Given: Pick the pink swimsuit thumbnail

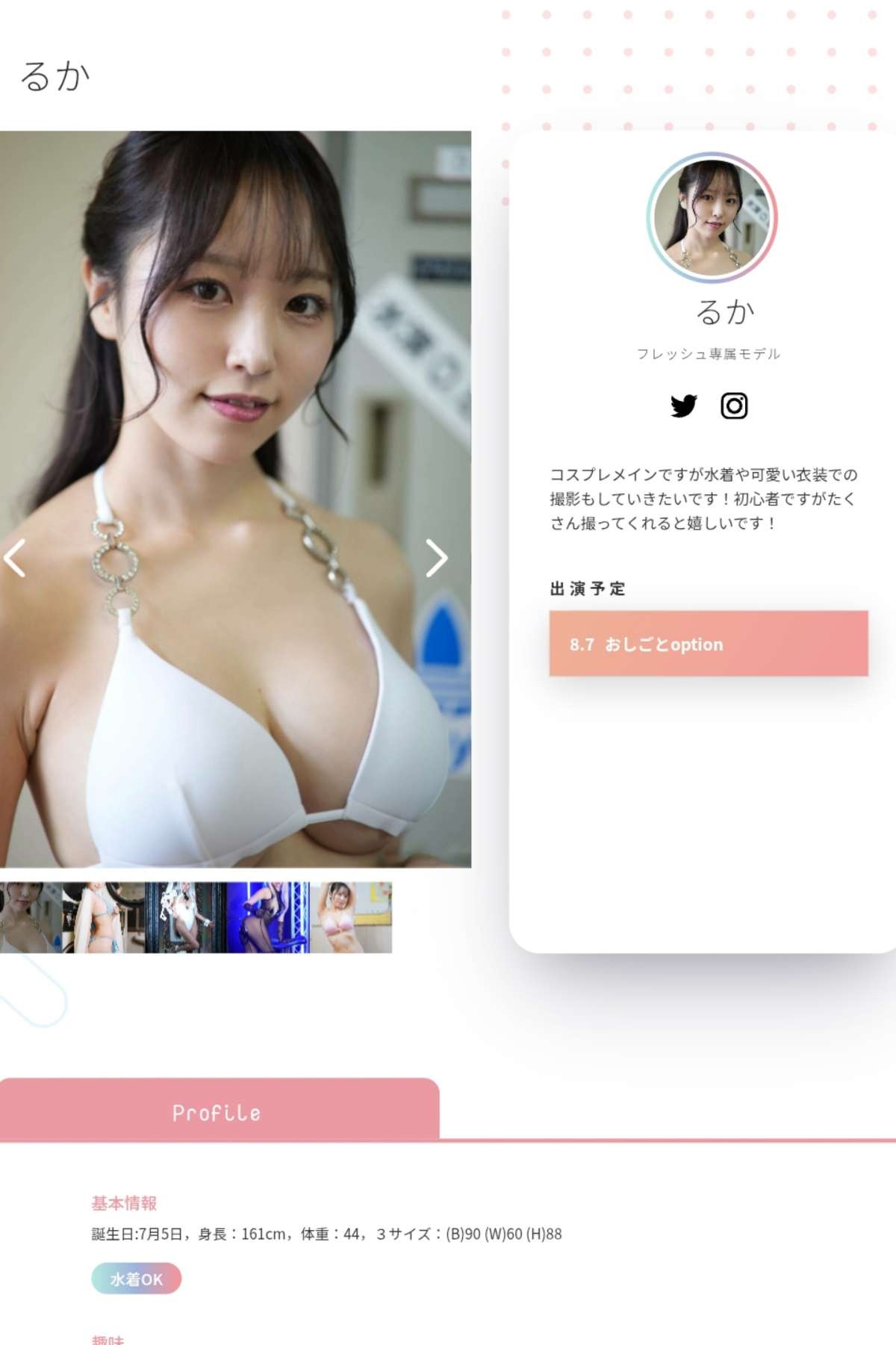Looking at the screenshot, I should point(351,917).
